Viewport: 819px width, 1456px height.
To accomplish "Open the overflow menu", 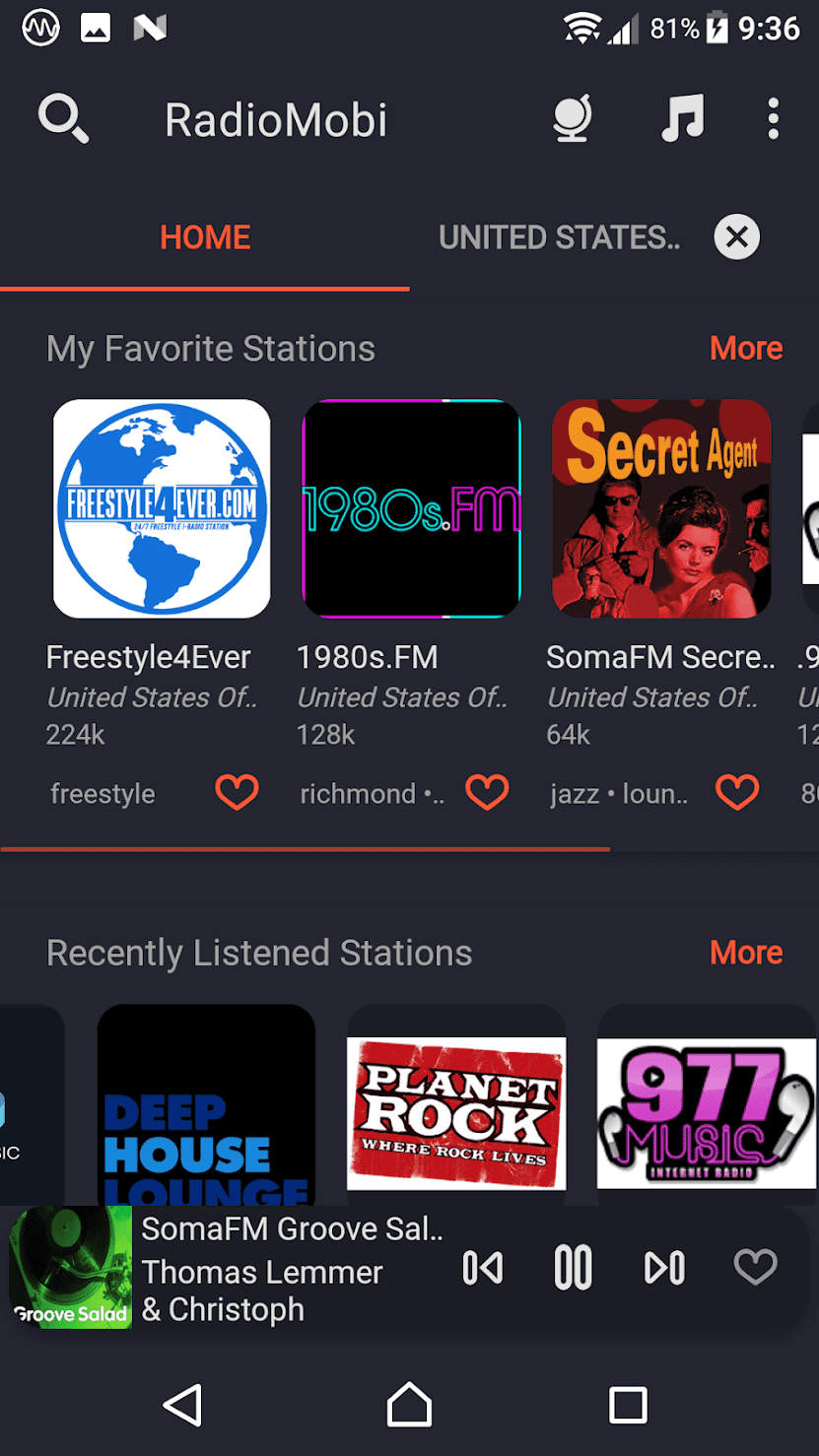I will 774,119.
